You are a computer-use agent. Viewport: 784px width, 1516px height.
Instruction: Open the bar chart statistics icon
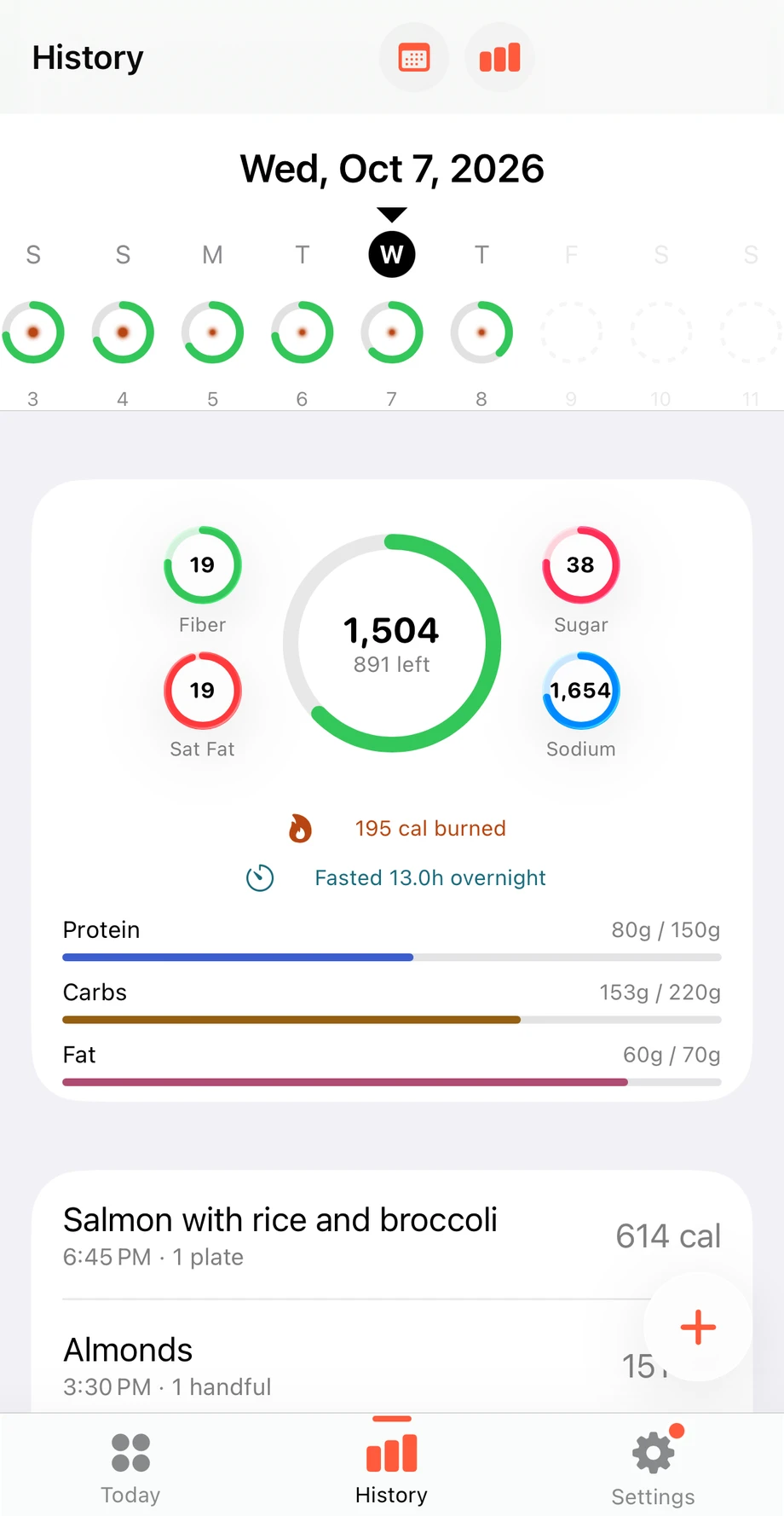click(500, 58)
